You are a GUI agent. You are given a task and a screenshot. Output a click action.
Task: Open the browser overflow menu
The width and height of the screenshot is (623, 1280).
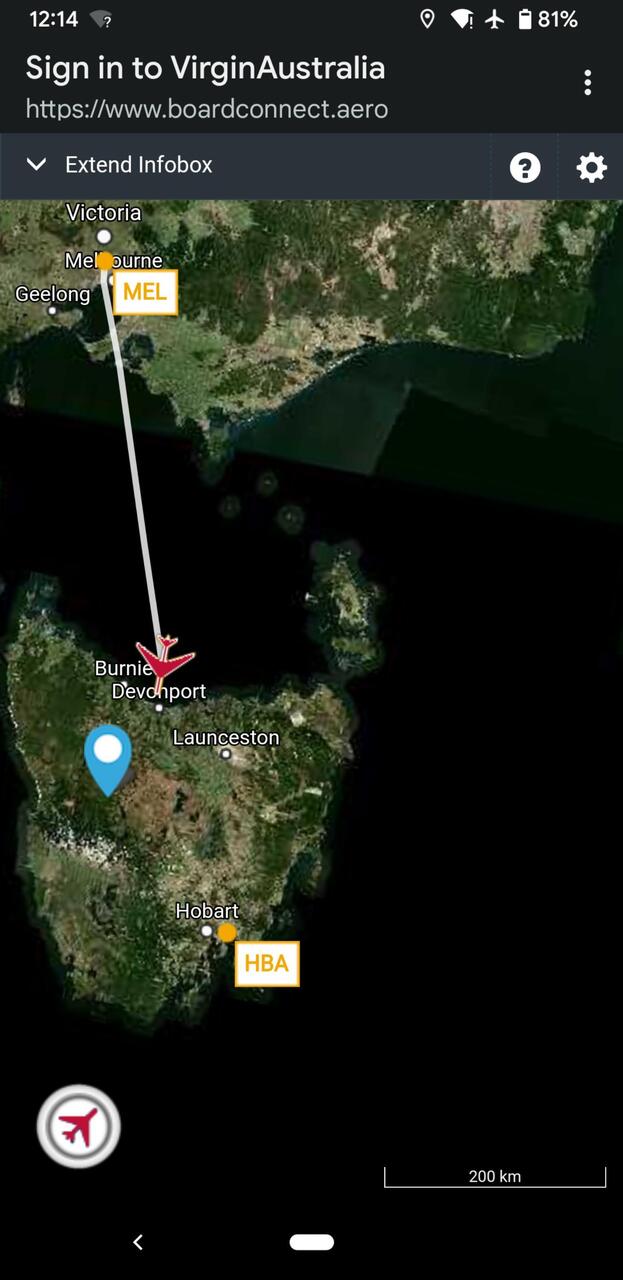click(x=587, y=83)
